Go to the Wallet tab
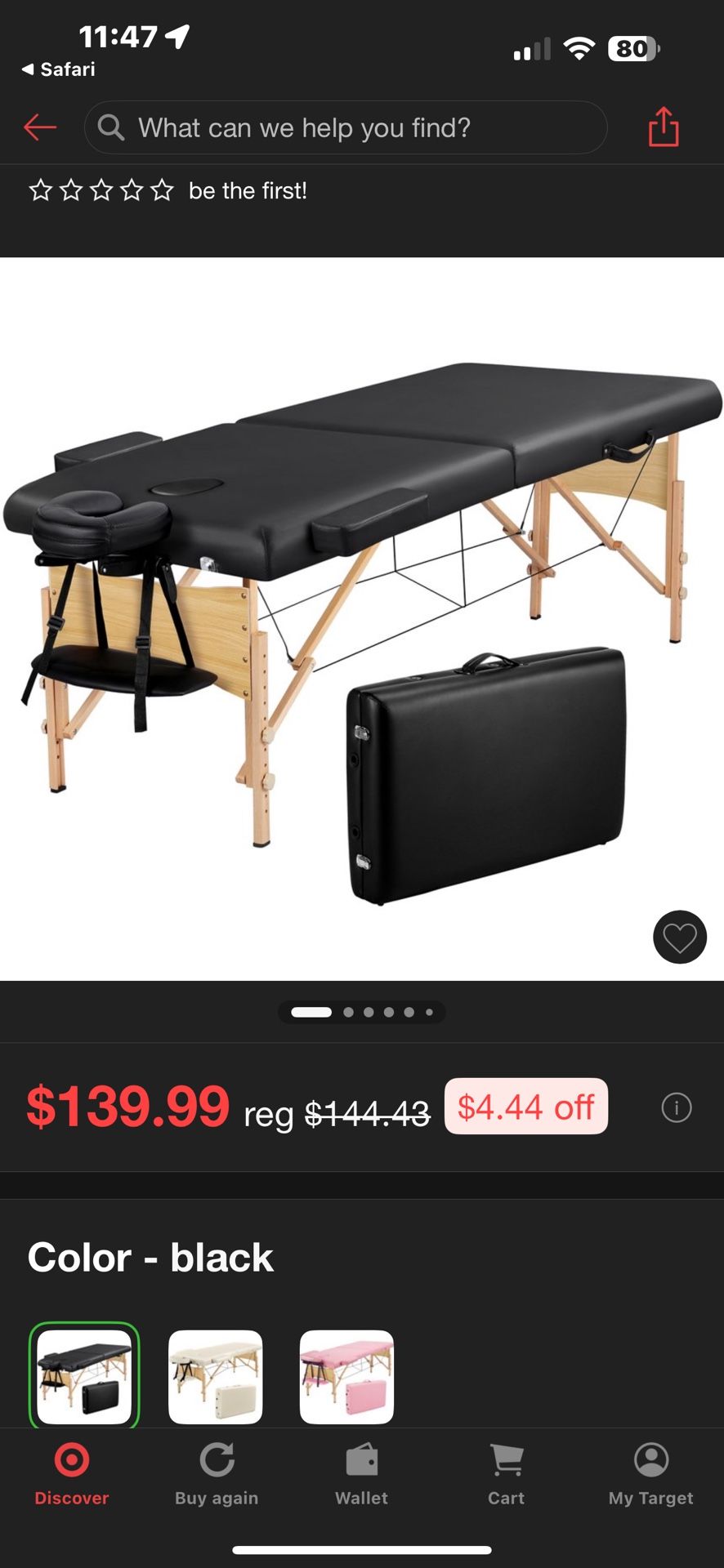The width and height of the screenshot is (724, 1568). [x=361, y=1474]
